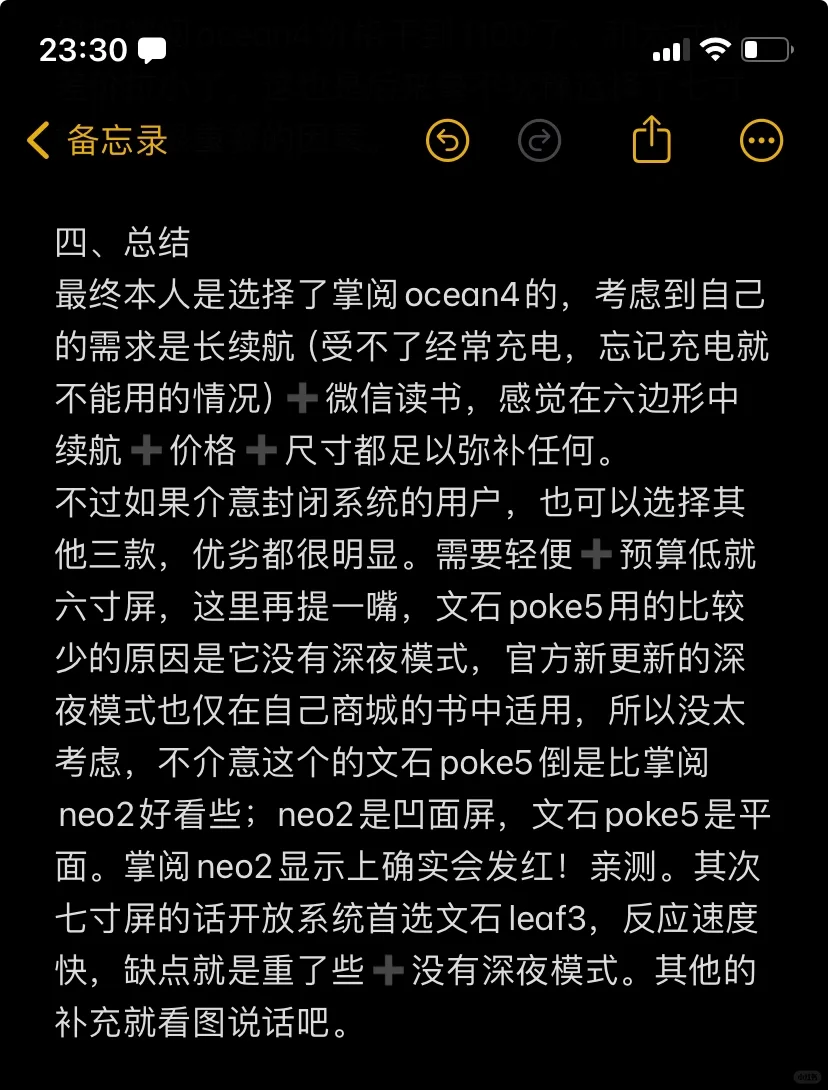Viewport: 828px width, 1090px height.
Task: Open the more options menu
Action: [761, 141]
